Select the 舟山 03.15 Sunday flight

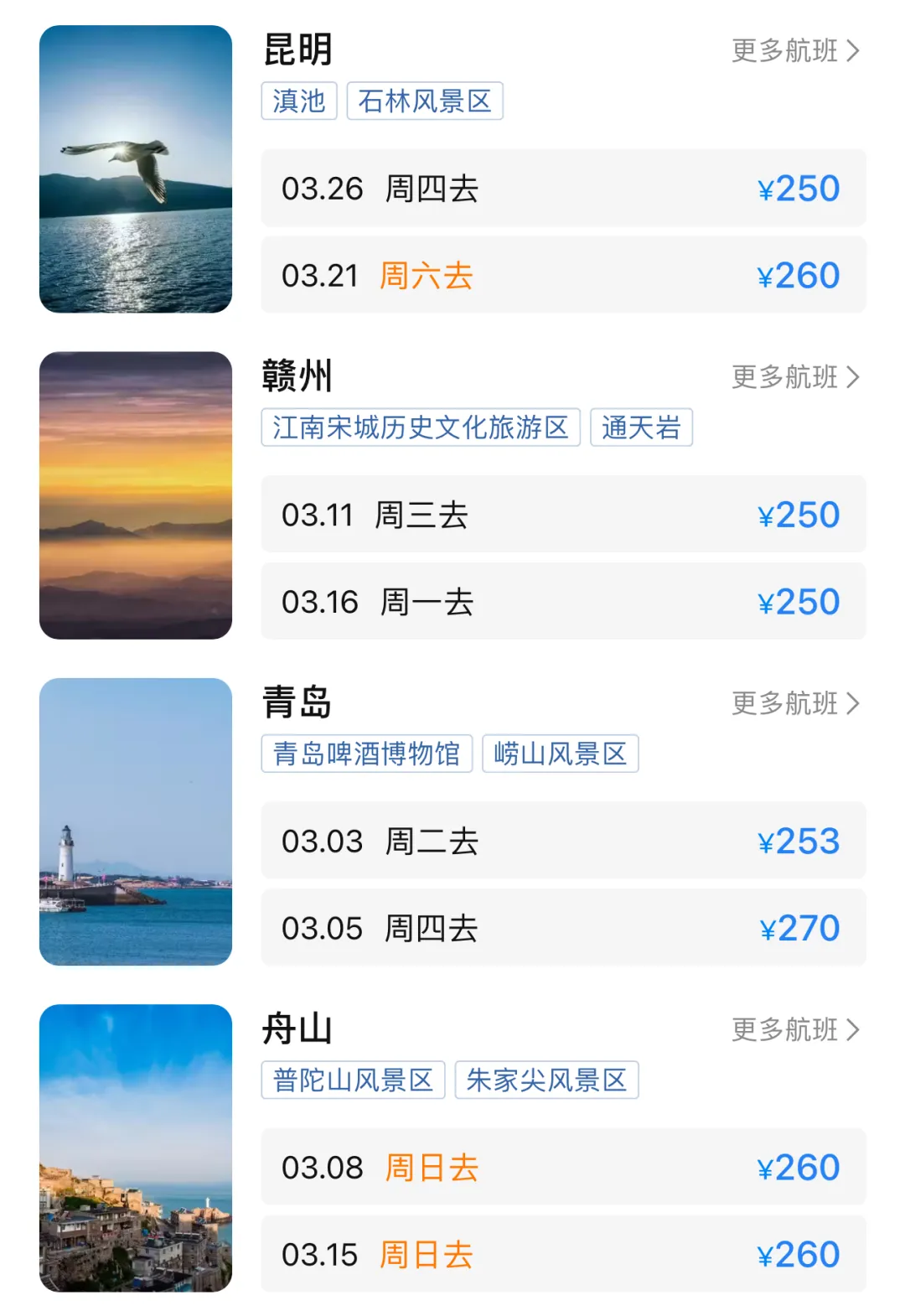click(563, 1254)
